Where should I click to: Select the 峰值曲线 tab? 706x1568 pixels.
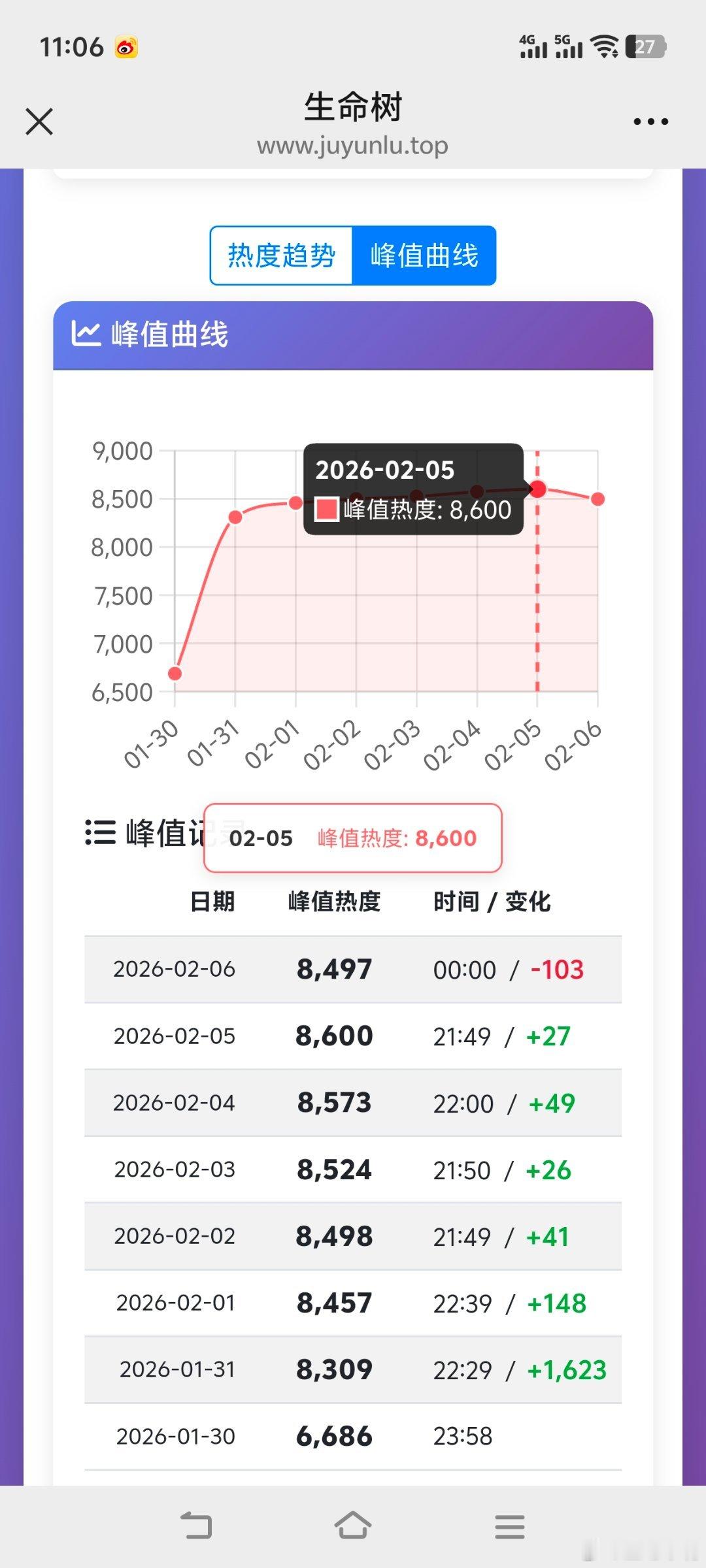[426, 255]
